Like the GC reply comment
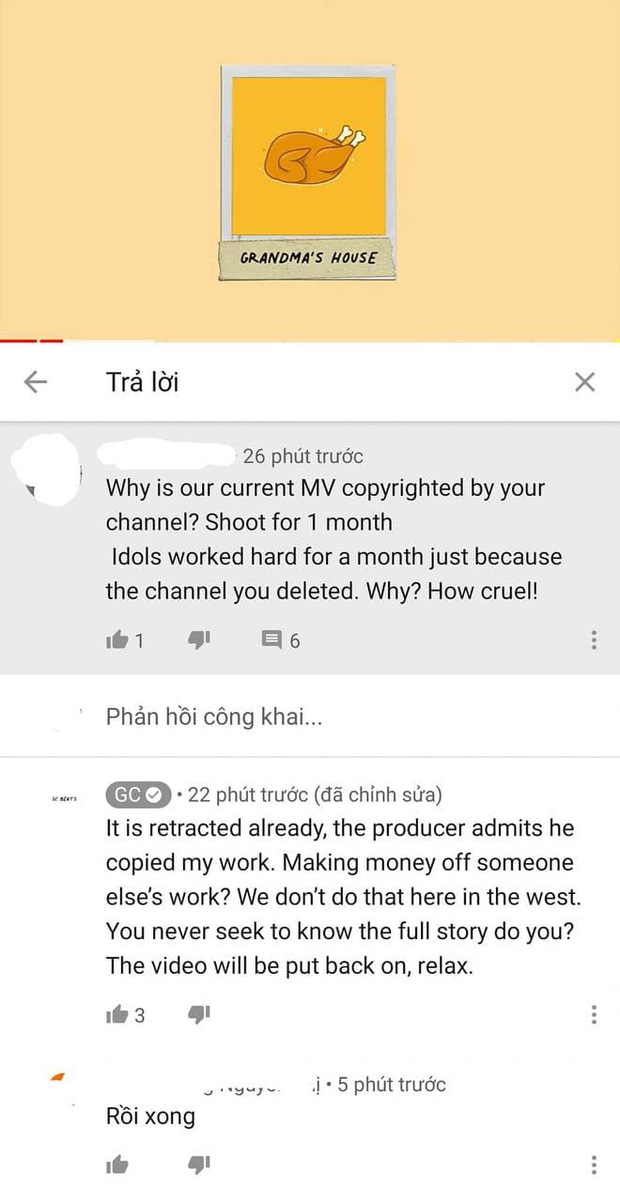The height and width of the screenshot is (1202, 620). [117, 1014]
